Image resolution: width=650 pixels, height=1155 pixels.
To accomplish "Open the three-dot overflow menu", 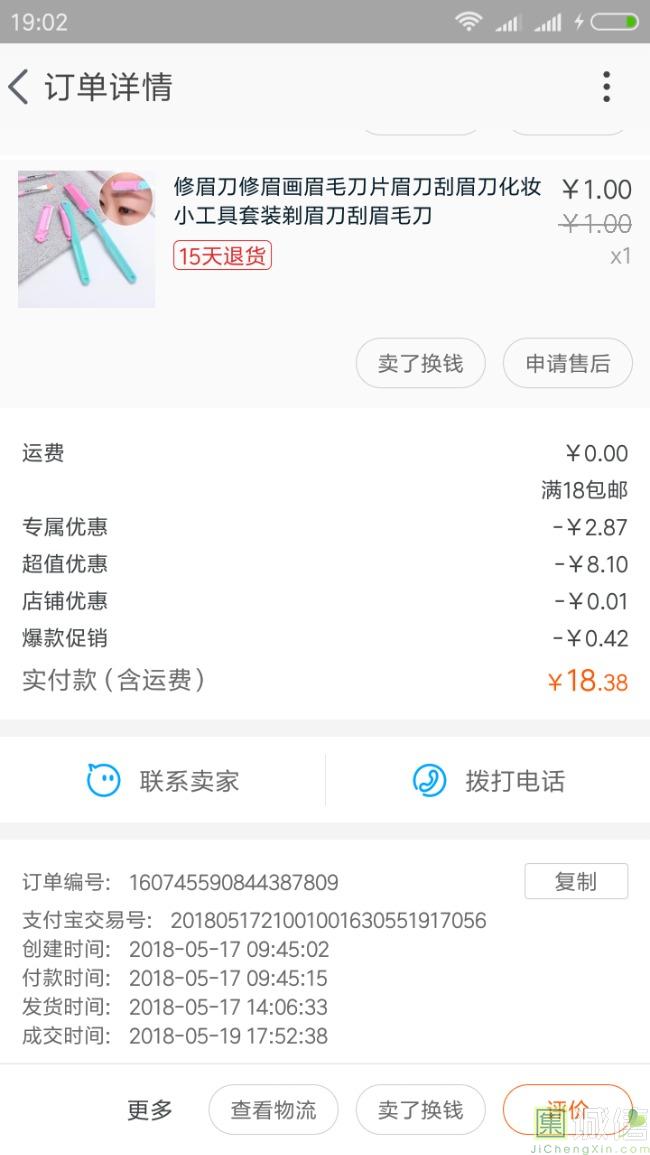I will pyautogui.click(x=606, y=87).
